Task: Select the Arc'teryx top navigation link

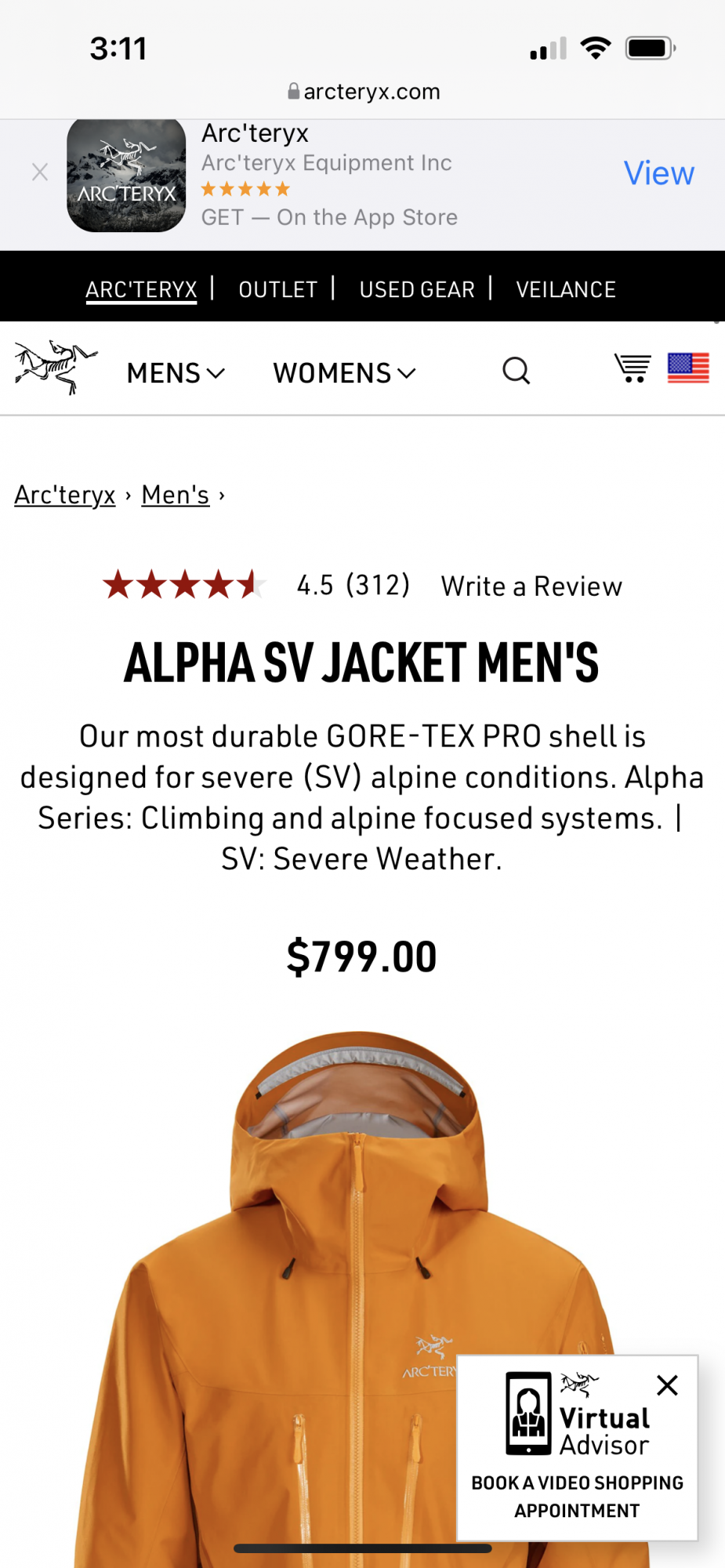Action: [x=141, y=289]
